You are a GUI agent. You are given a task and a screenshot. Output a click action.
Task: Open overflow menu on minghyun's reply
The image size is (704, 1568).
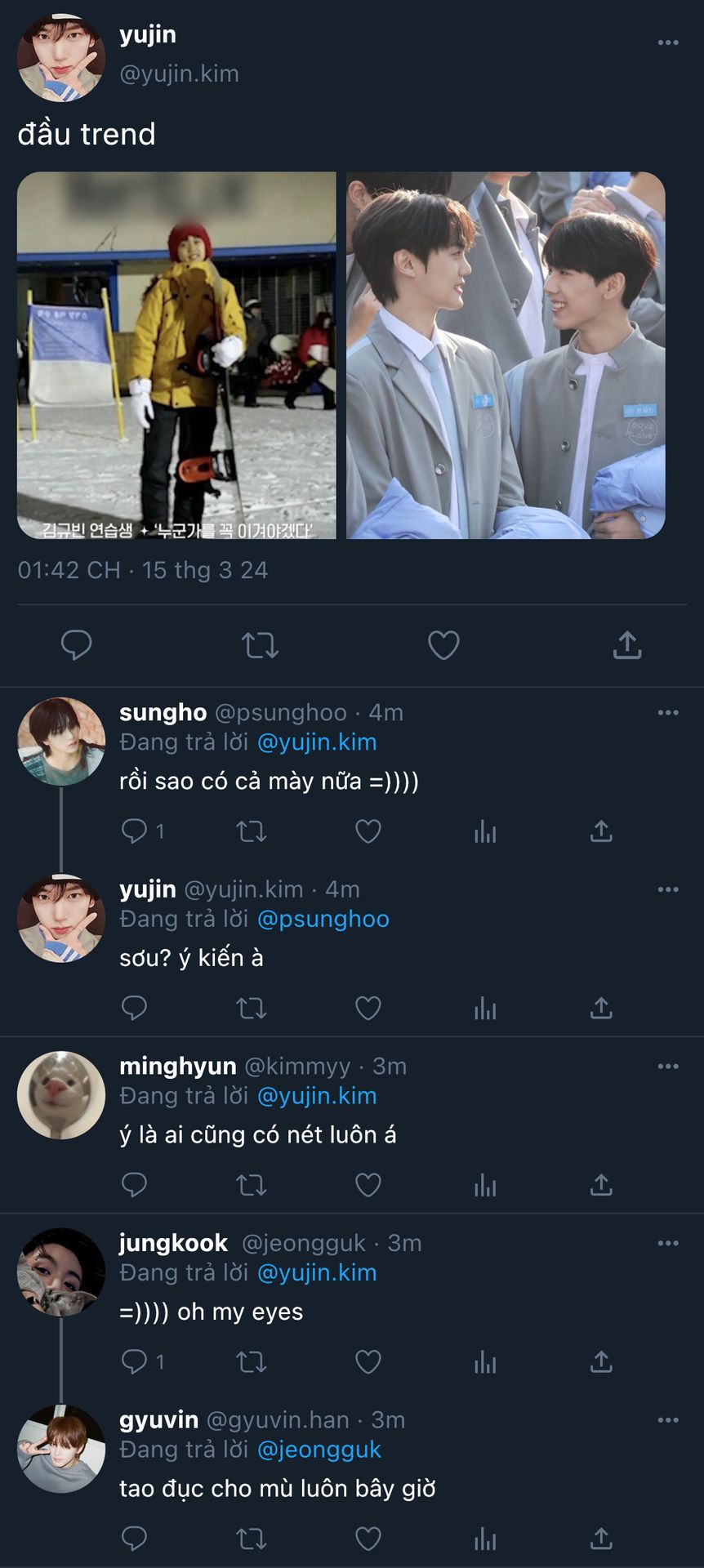tap(667, 1067)
